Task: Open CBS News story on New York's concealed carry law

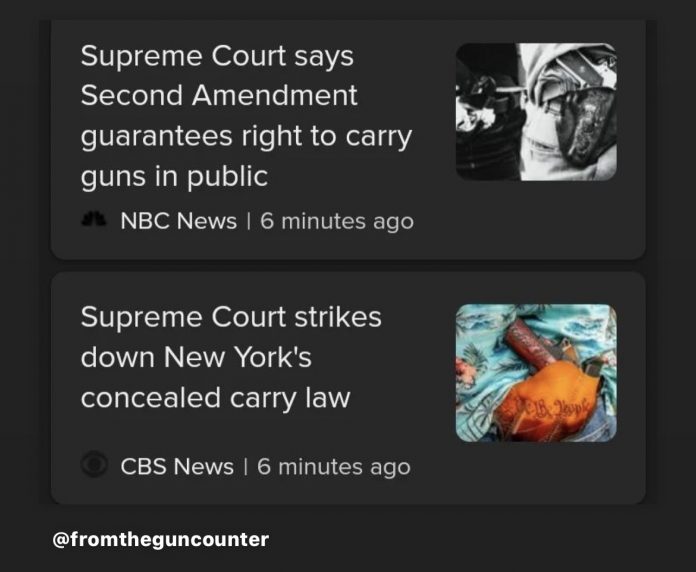Action: click(x=231, y=357)
